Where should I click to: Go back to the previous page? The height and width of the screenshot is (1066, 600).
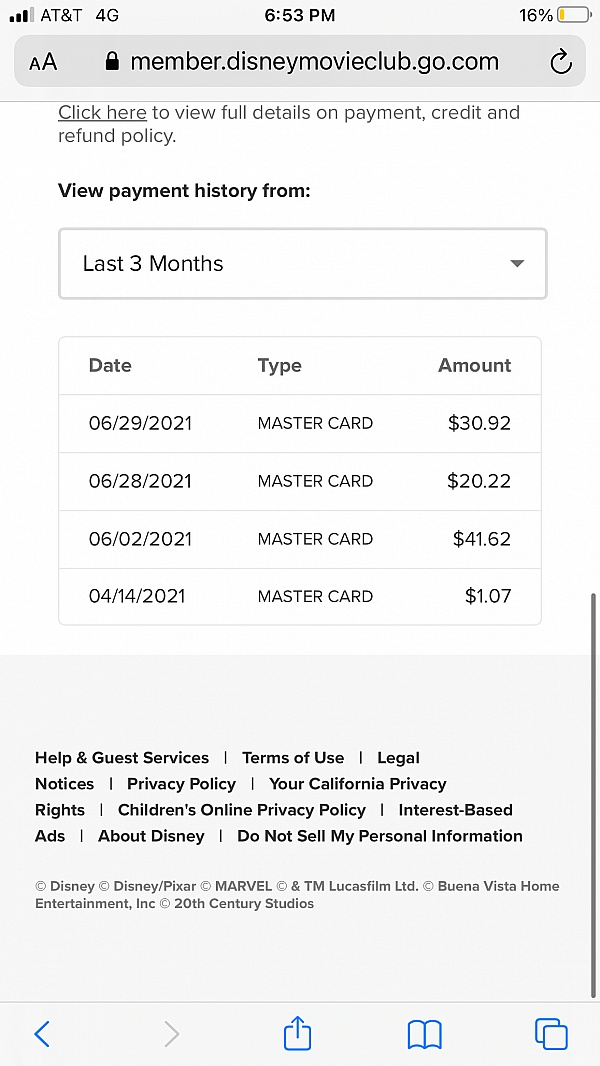pos(42,1034)
